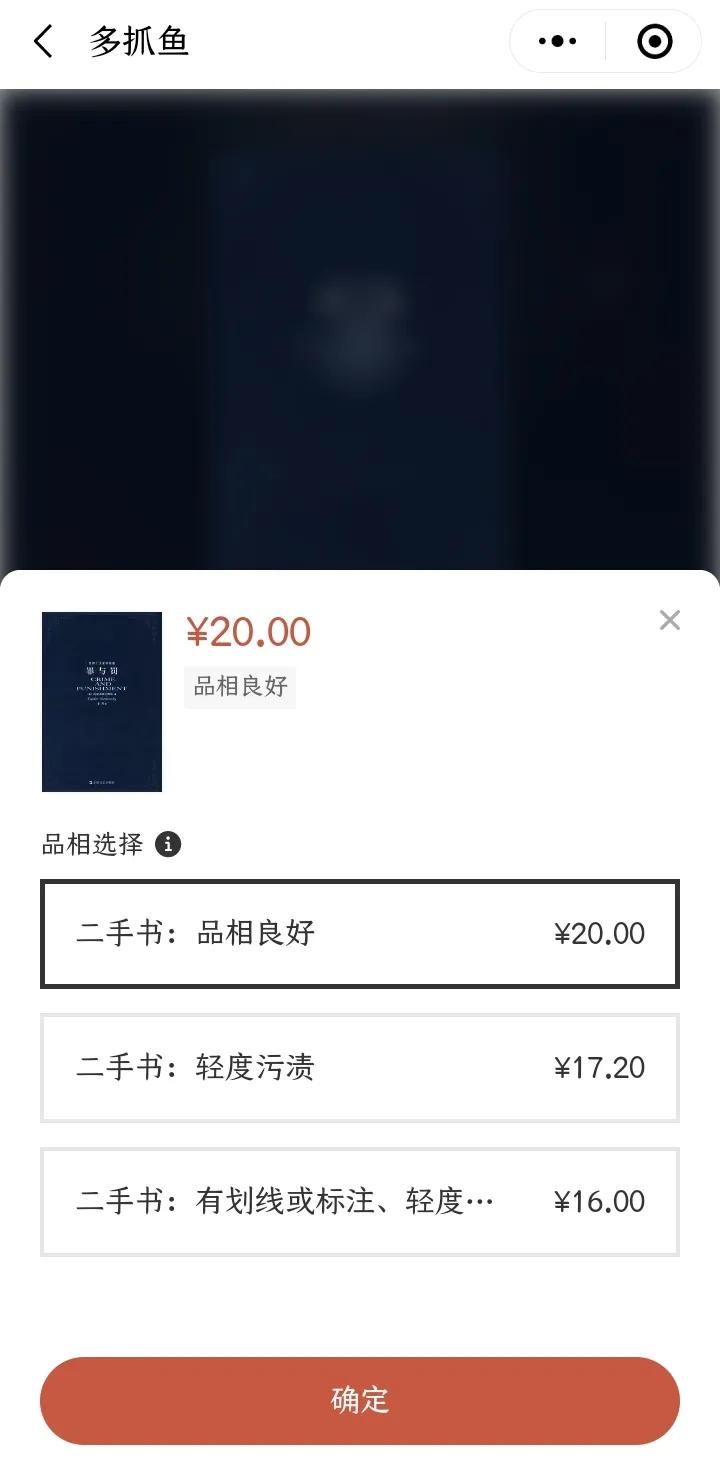Open the mini-program three-dot options menu
The image size is (720, 1484).
click(556, 41)
